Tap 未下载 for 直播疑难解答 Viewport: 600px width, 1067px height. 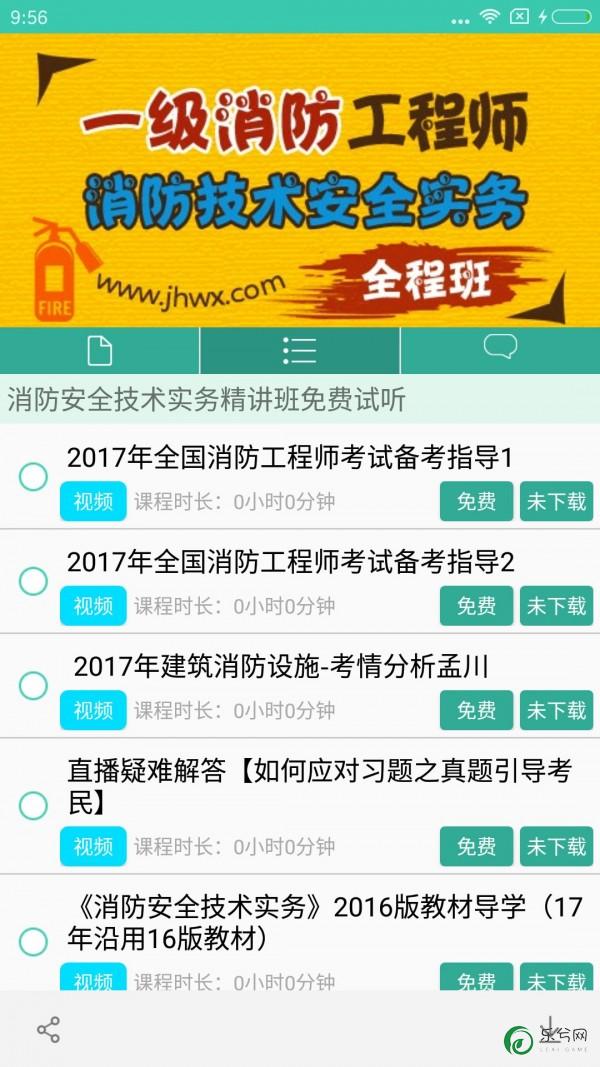click(556, 847)
